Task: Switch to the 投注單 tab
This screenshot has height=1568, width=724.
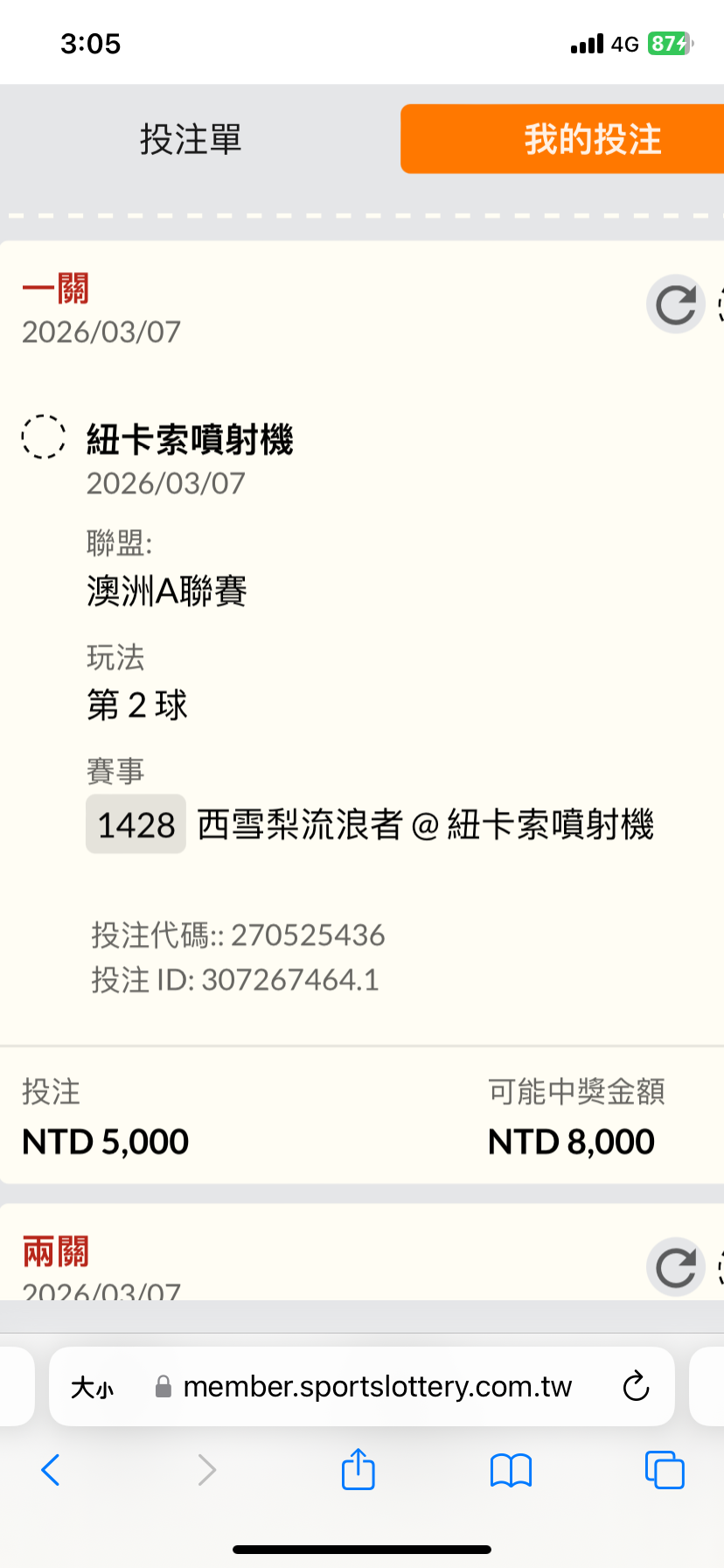Action: 191,140
